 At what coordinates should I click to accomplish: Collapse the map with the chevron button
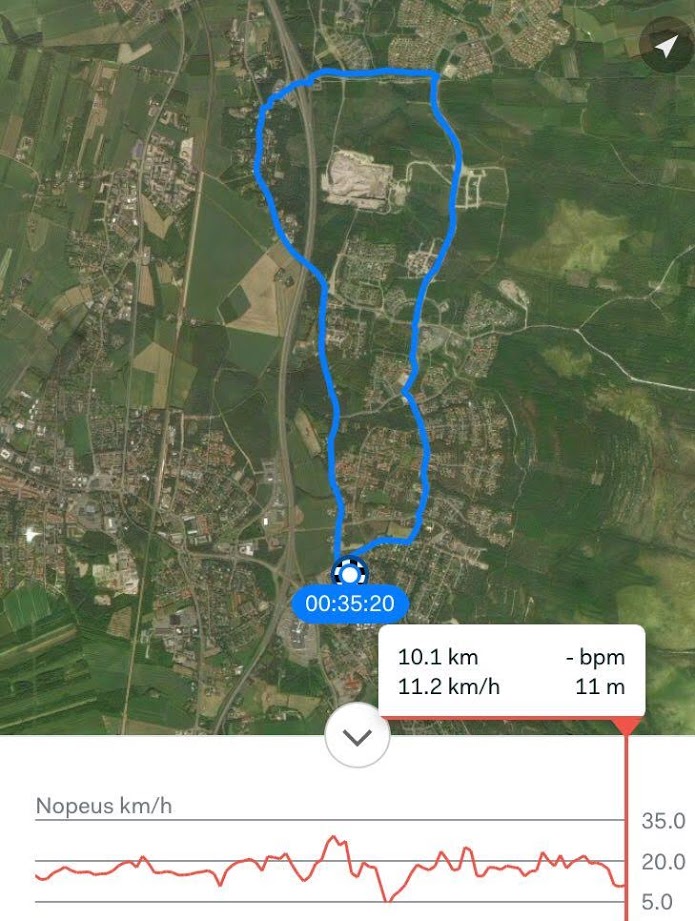[x=357, y=738]
